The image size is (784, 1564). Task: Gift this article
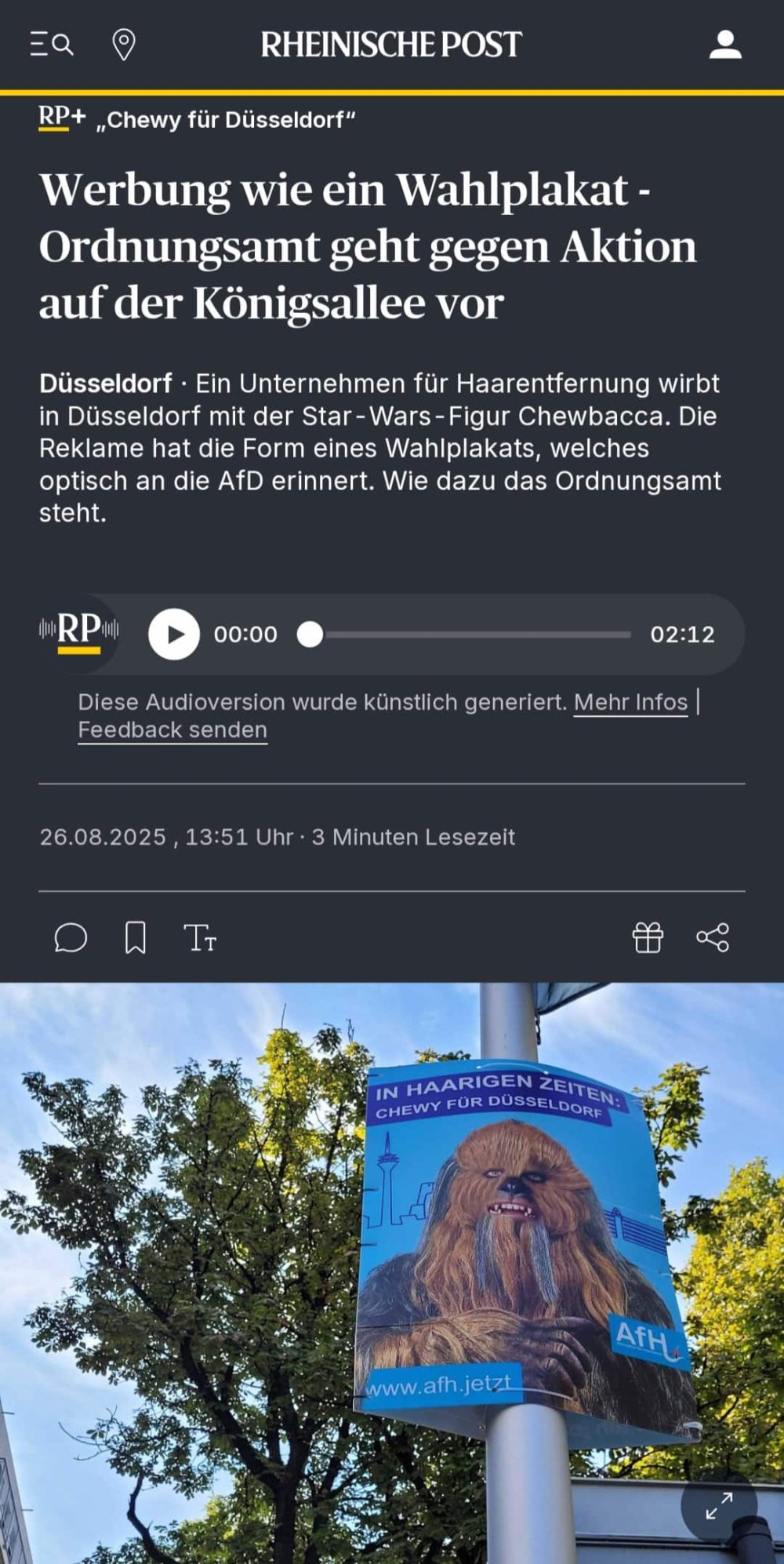(x=648, y=937)
